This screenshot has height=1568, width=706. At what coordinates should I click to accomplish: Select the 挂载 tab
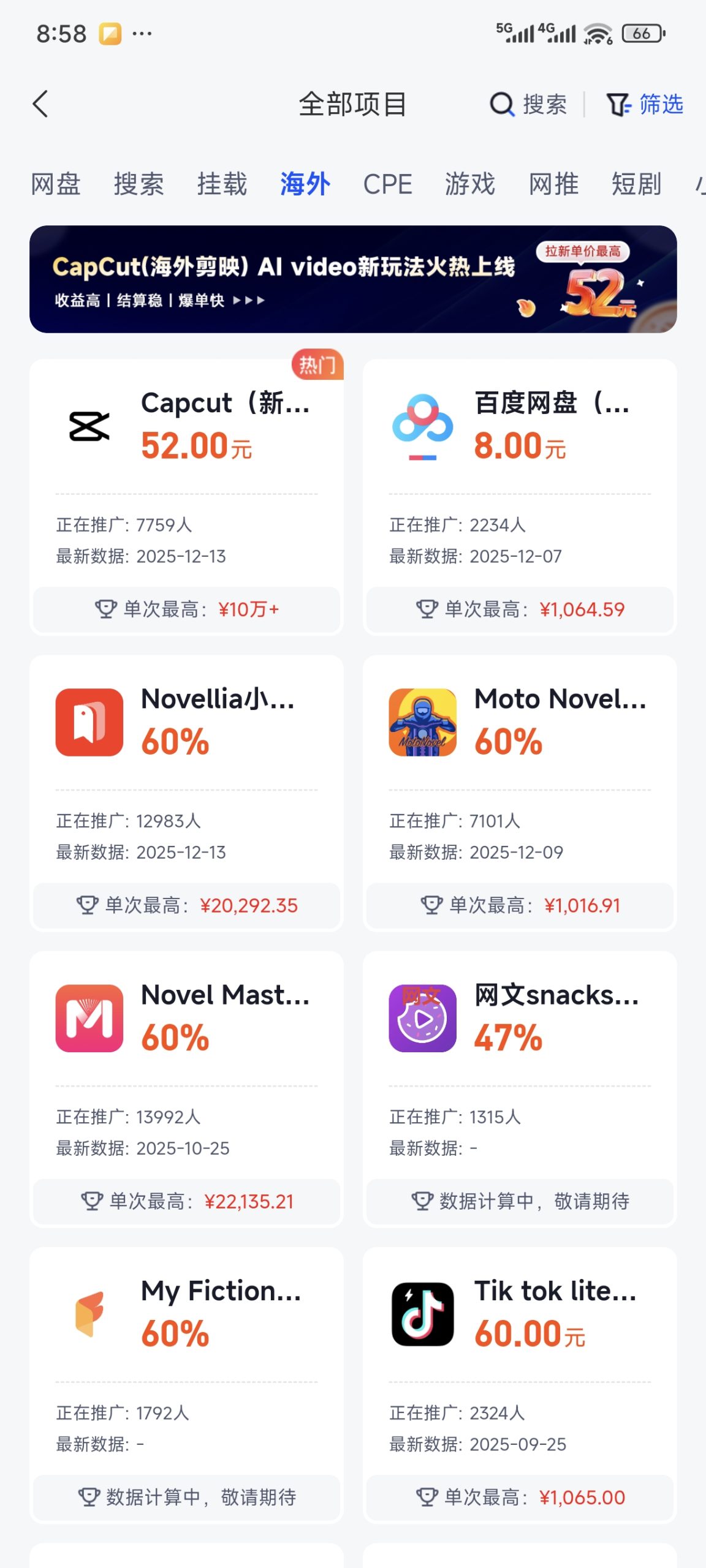222,184
